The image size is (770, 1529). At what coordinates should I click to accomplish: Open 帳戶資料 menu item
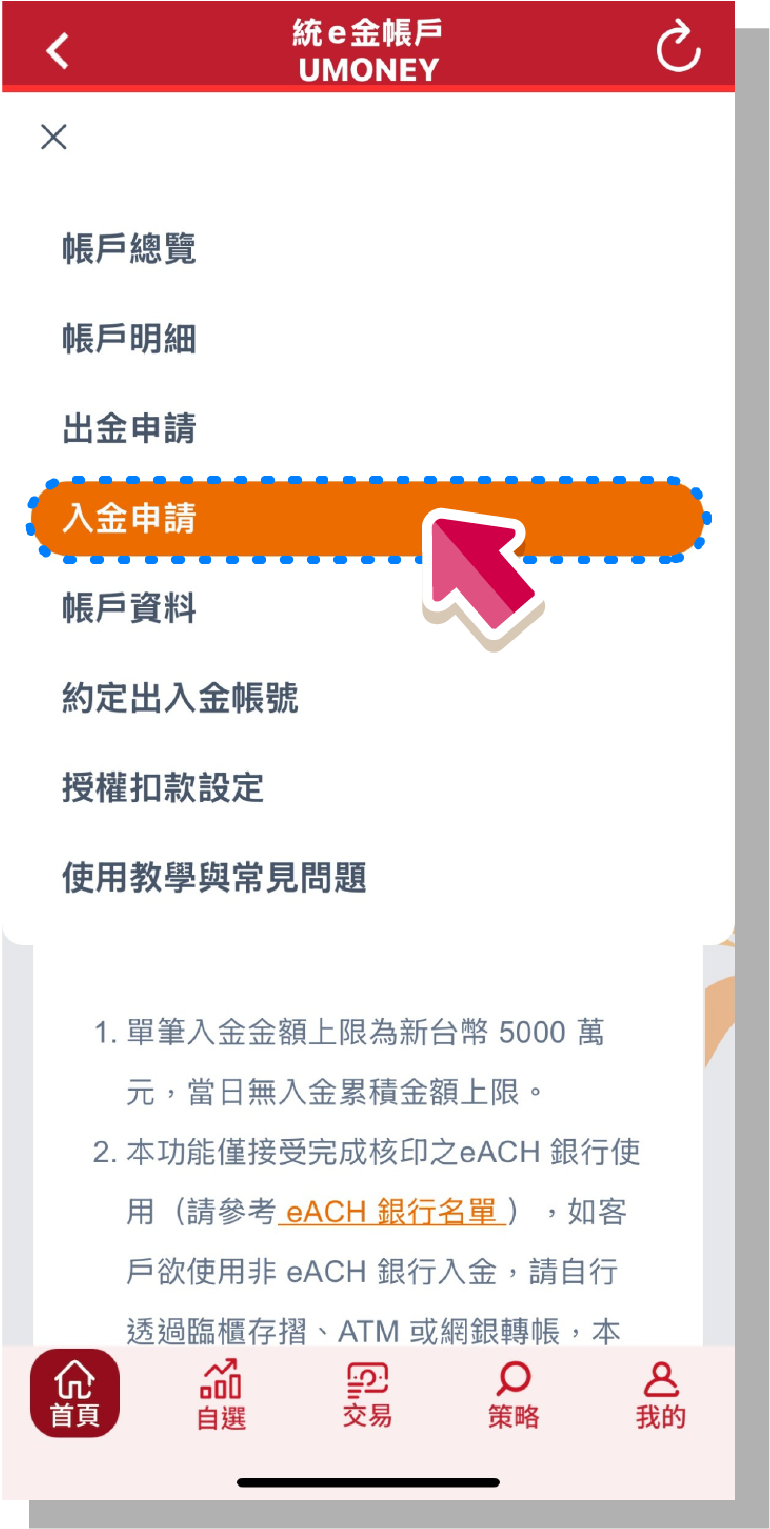(129, 608)
